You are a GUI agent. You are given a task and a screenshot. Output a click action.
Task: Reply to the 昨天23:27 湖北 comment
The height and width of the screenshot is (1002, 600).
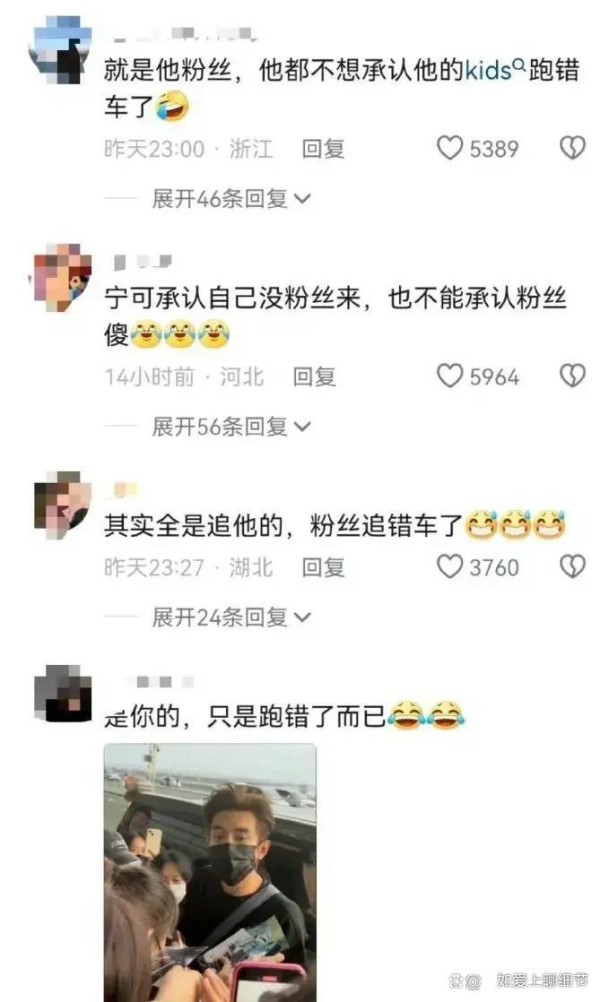pos(323,567)
